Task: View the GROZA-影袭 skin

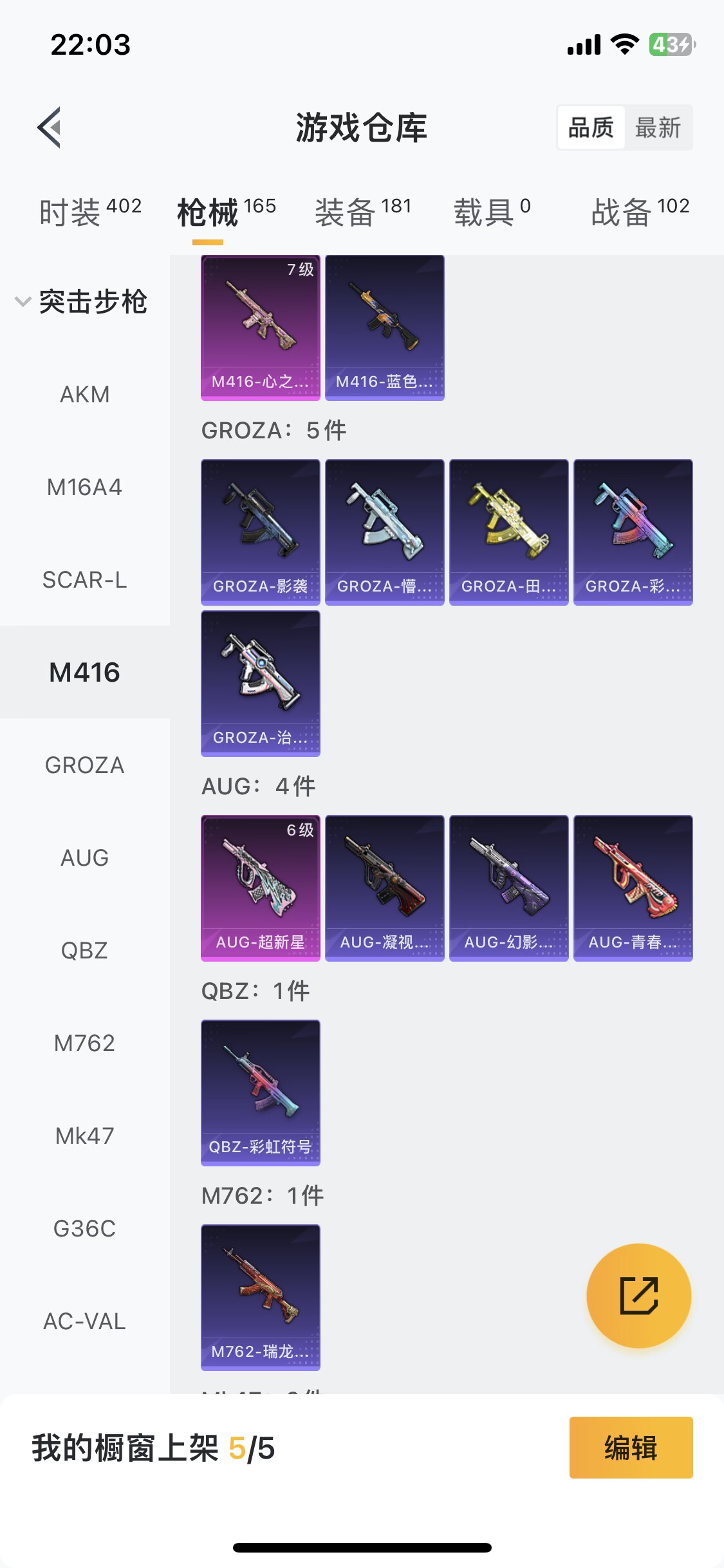Action: [x=261, y=532]
